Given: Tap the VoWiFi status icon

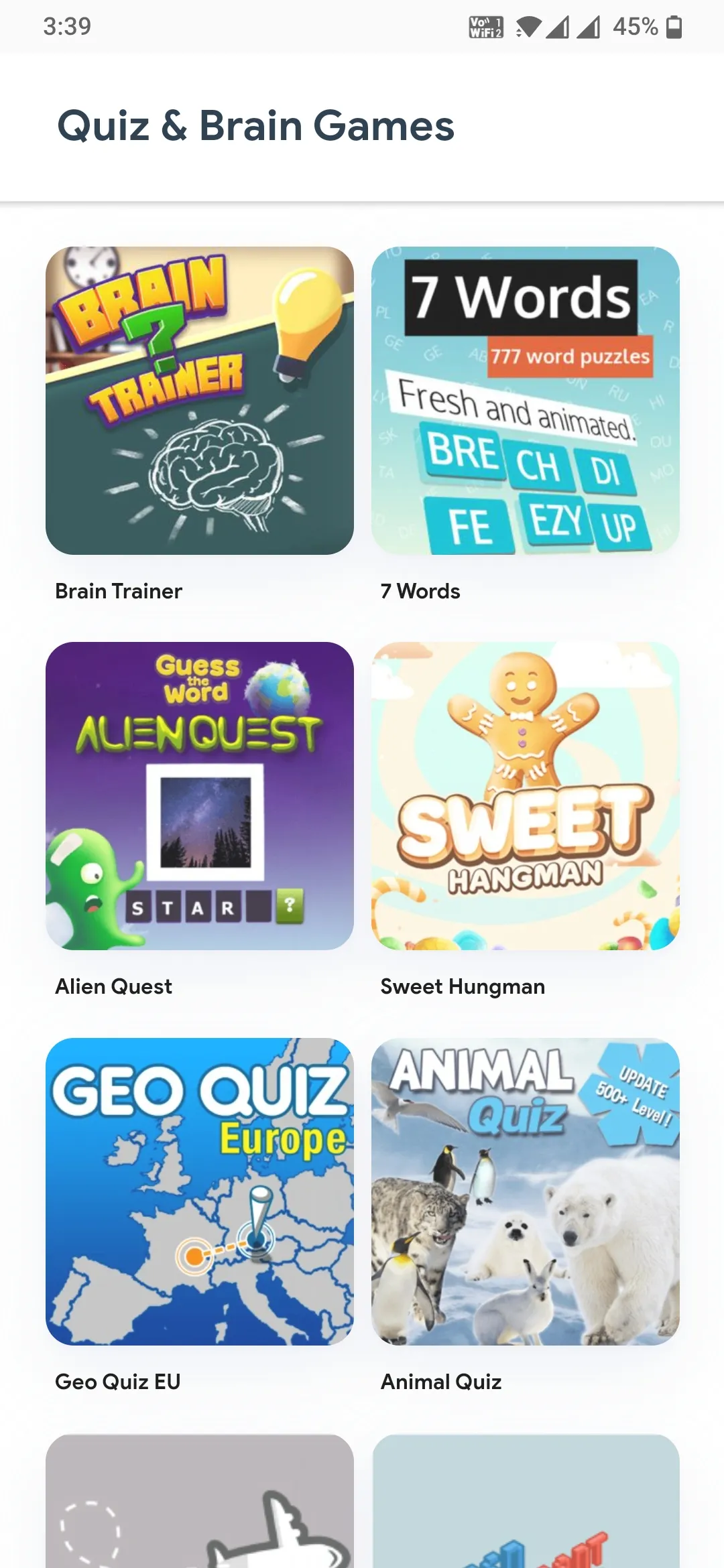Looking at the screenshot, I should 487,27.
